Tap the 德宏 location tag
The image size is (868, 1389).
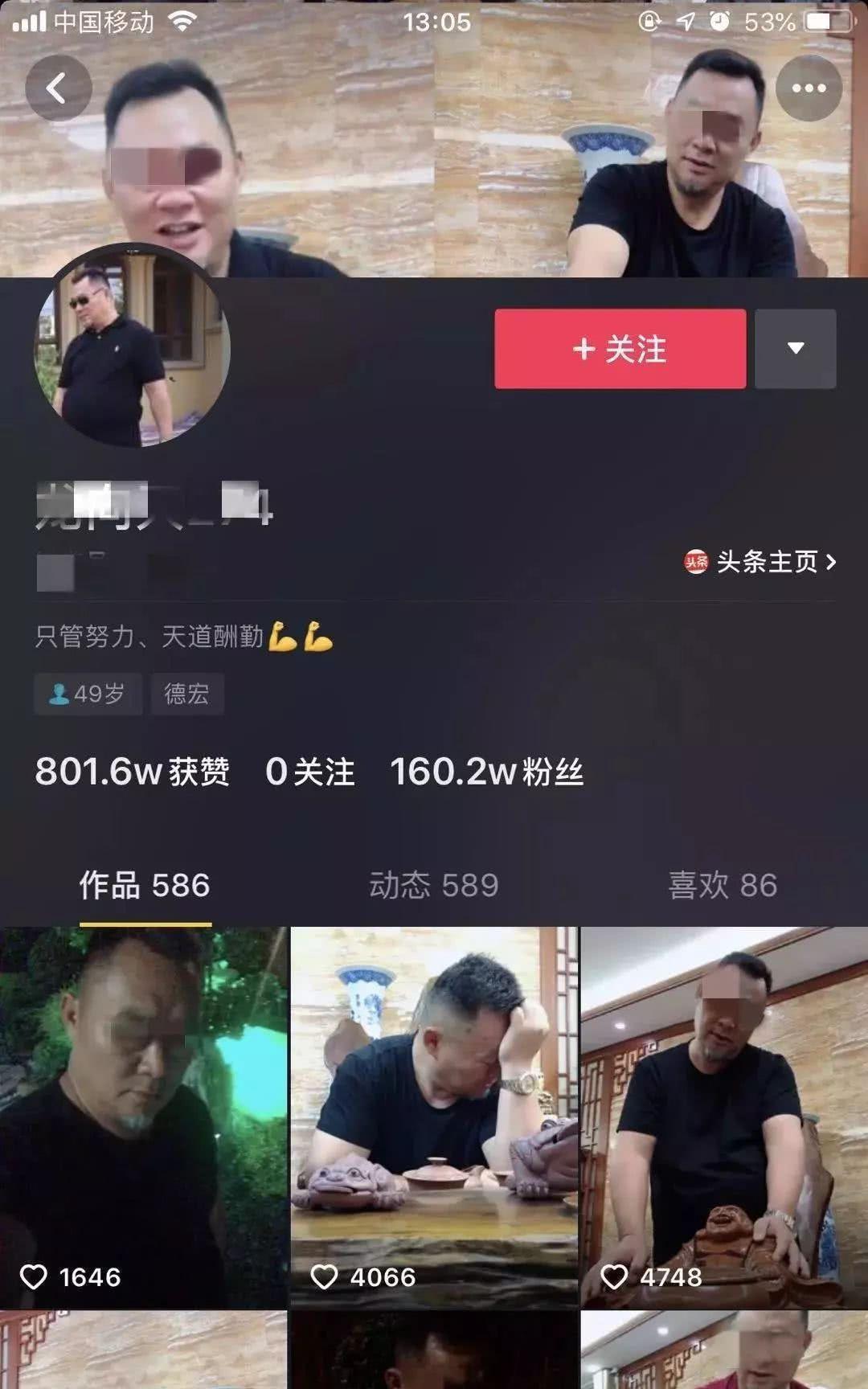pyautogui.click(x=188, y=694)
